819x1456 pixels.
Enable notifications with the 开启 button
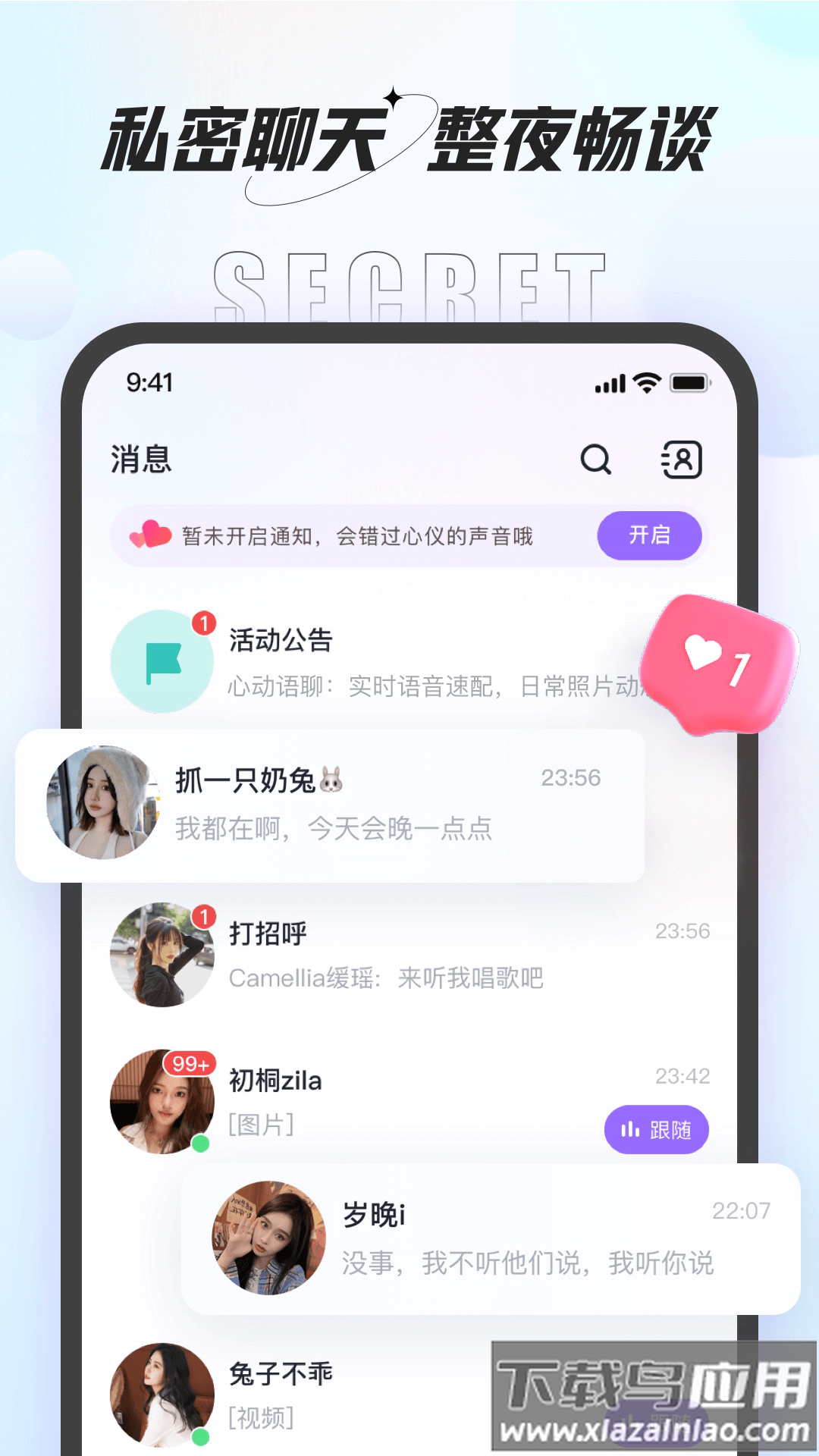(648, 536)
